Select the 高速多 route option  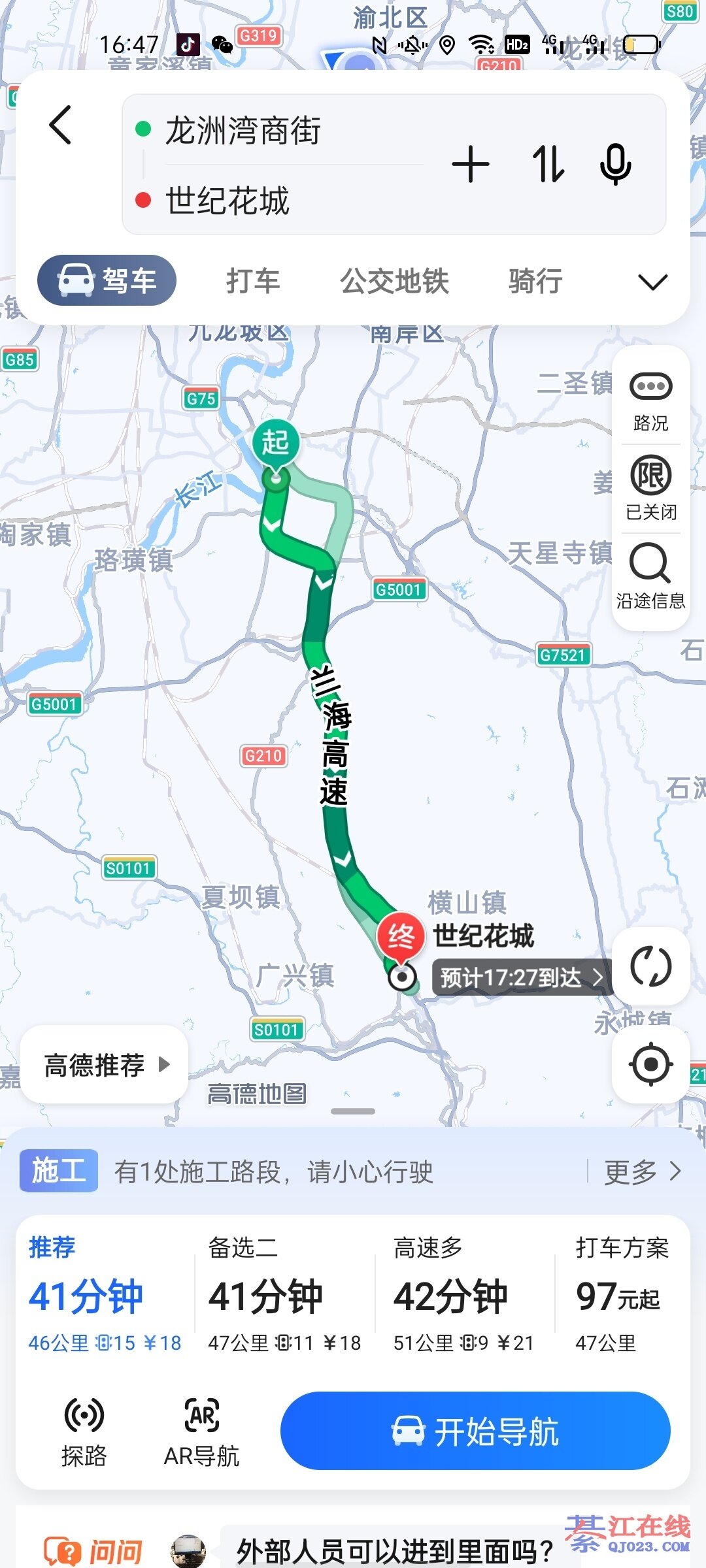pyautogui.click(x=463, y=1294)
